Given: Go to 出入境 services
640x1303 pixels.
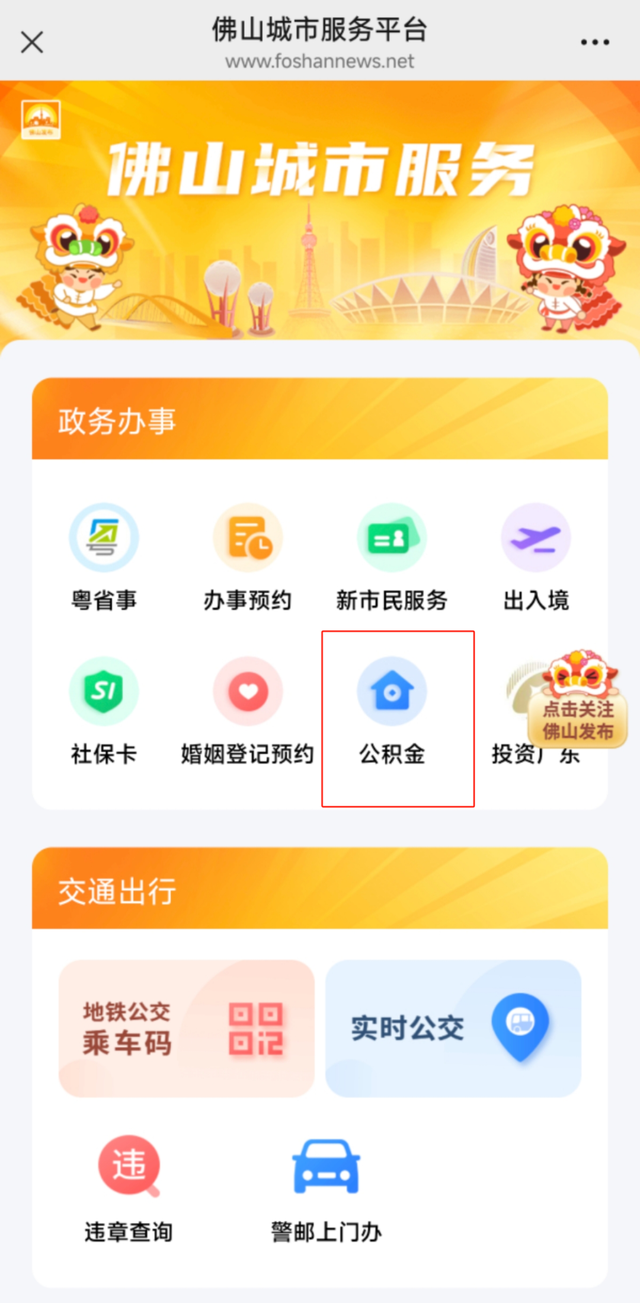Looking at the screenshot, I should tap(536, 558).
